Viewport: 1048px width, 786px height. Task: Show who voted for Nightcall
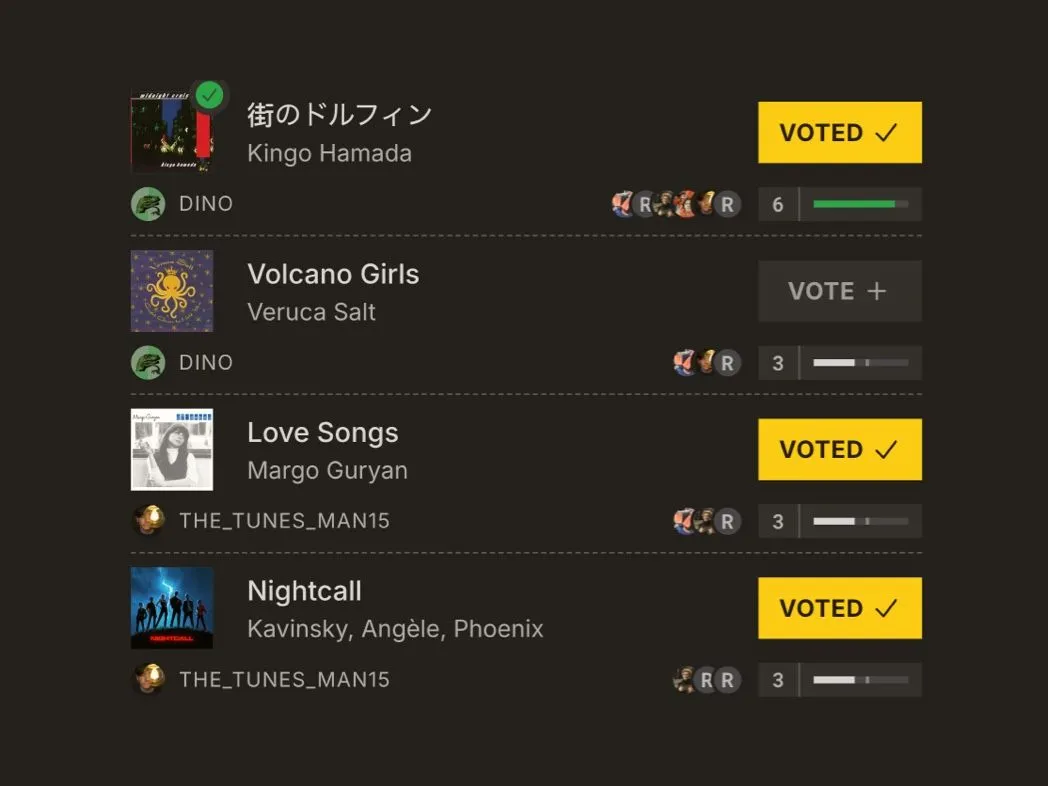[707, 680]
